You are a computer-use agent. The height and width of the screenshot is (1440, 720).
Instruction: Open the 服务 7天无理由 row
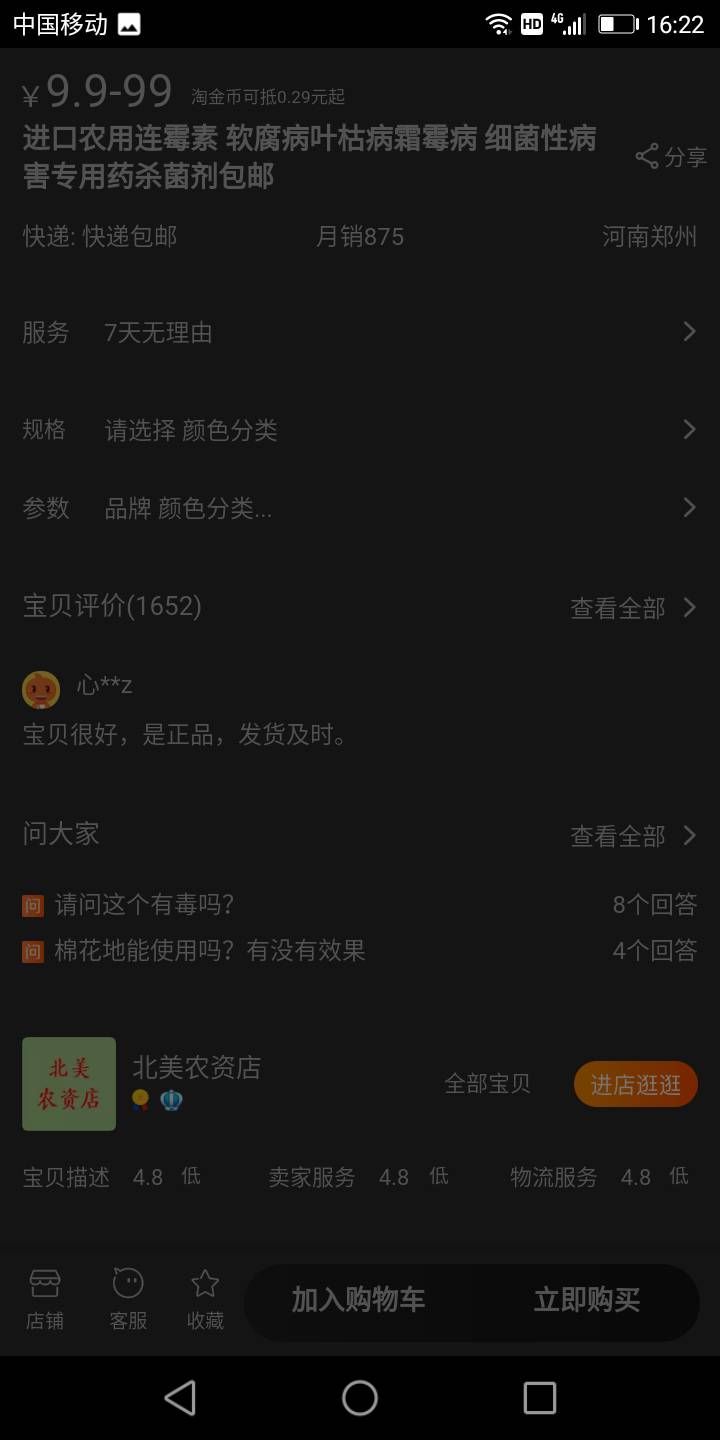pyautogui.click(x=360, y=332)
